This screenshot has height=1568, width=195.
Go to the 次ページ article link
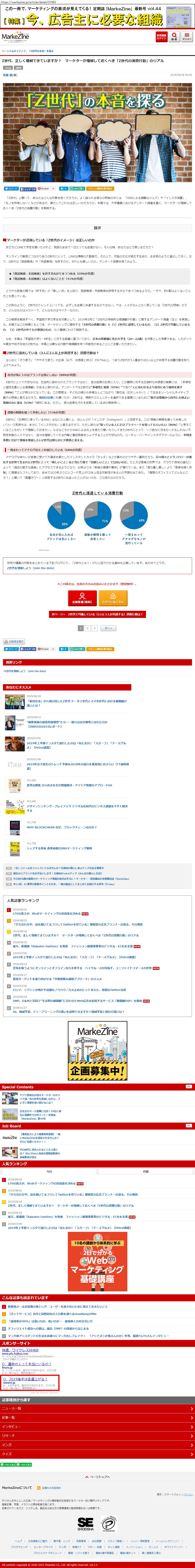98,614
